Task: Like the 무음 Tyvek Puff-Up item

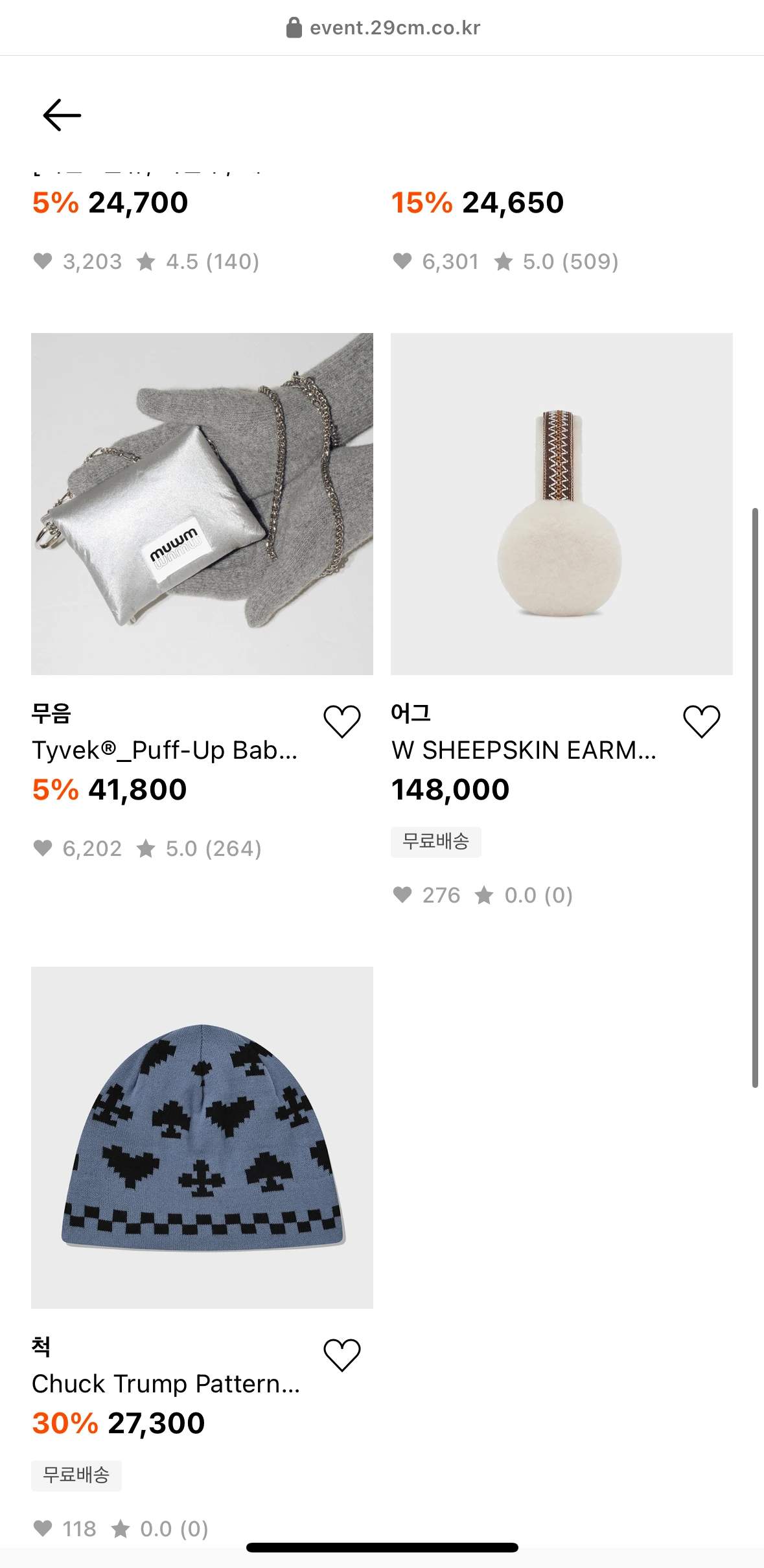Action: [341, 721]
